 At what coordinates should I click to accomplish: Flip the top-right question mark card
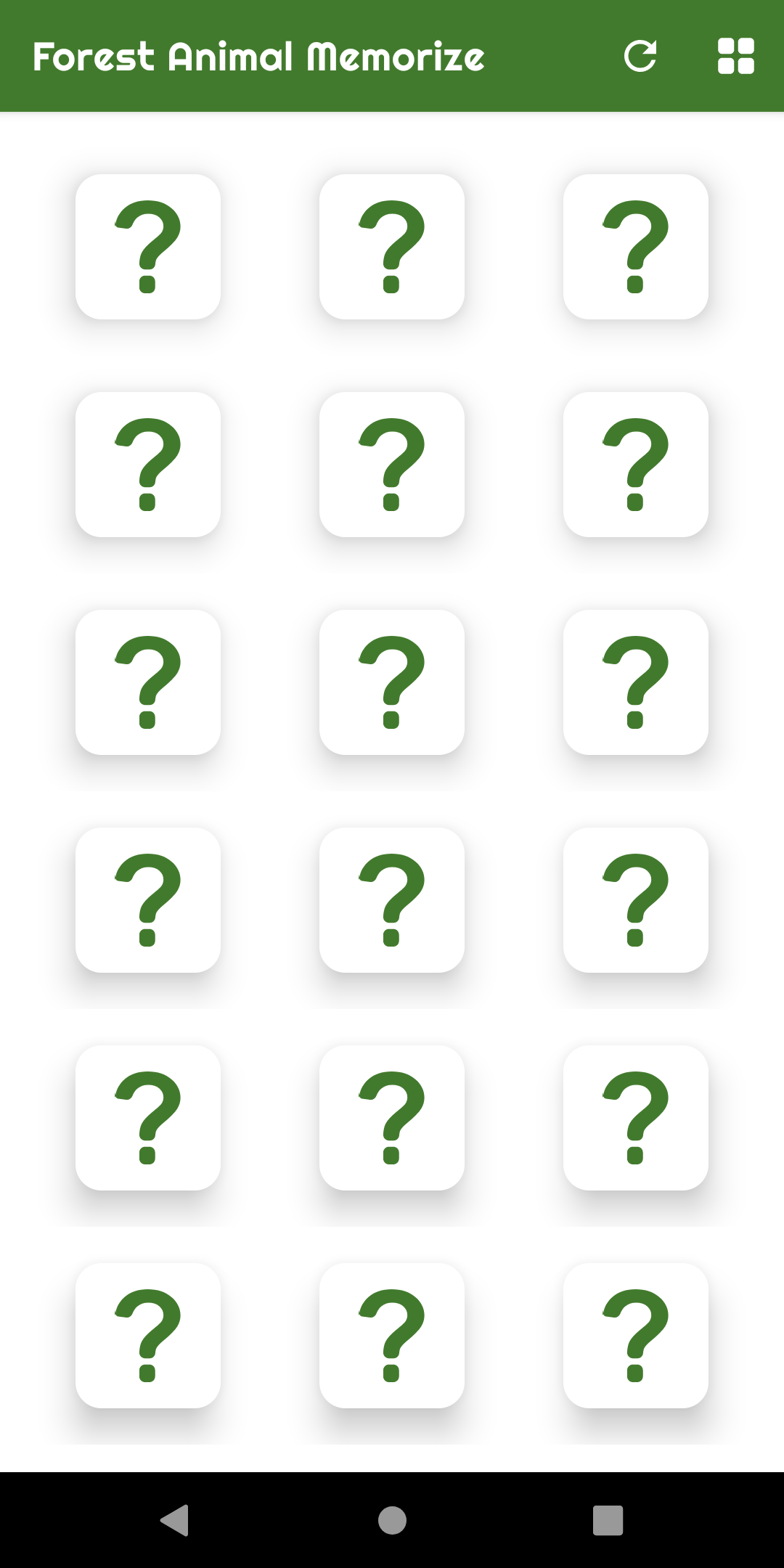pyautogui.click(x=636, y=247)
